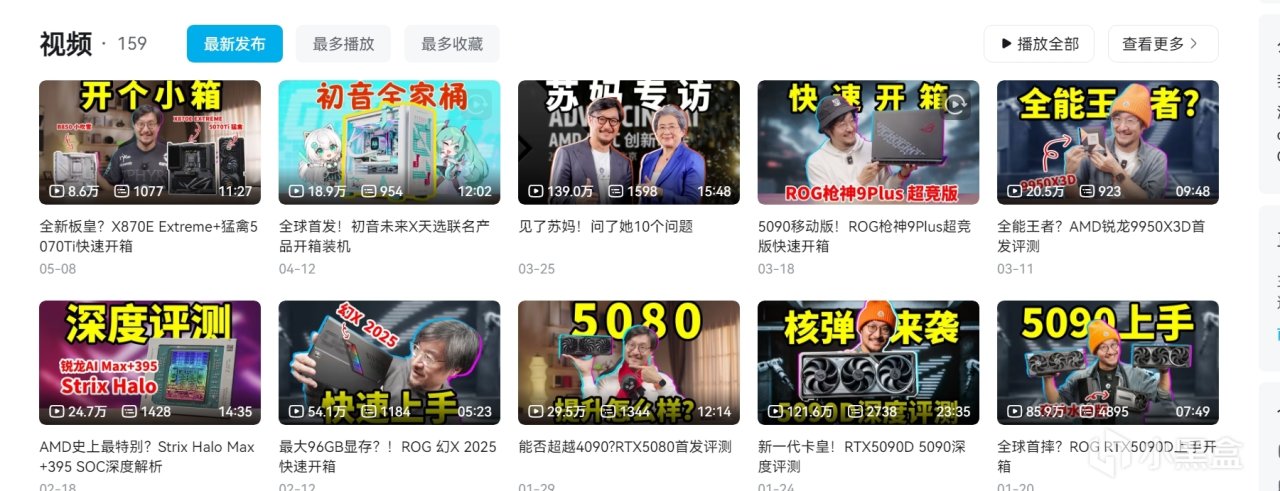Play the ROG RTX5090D上手开箱 video

[x=1108, y=362]
